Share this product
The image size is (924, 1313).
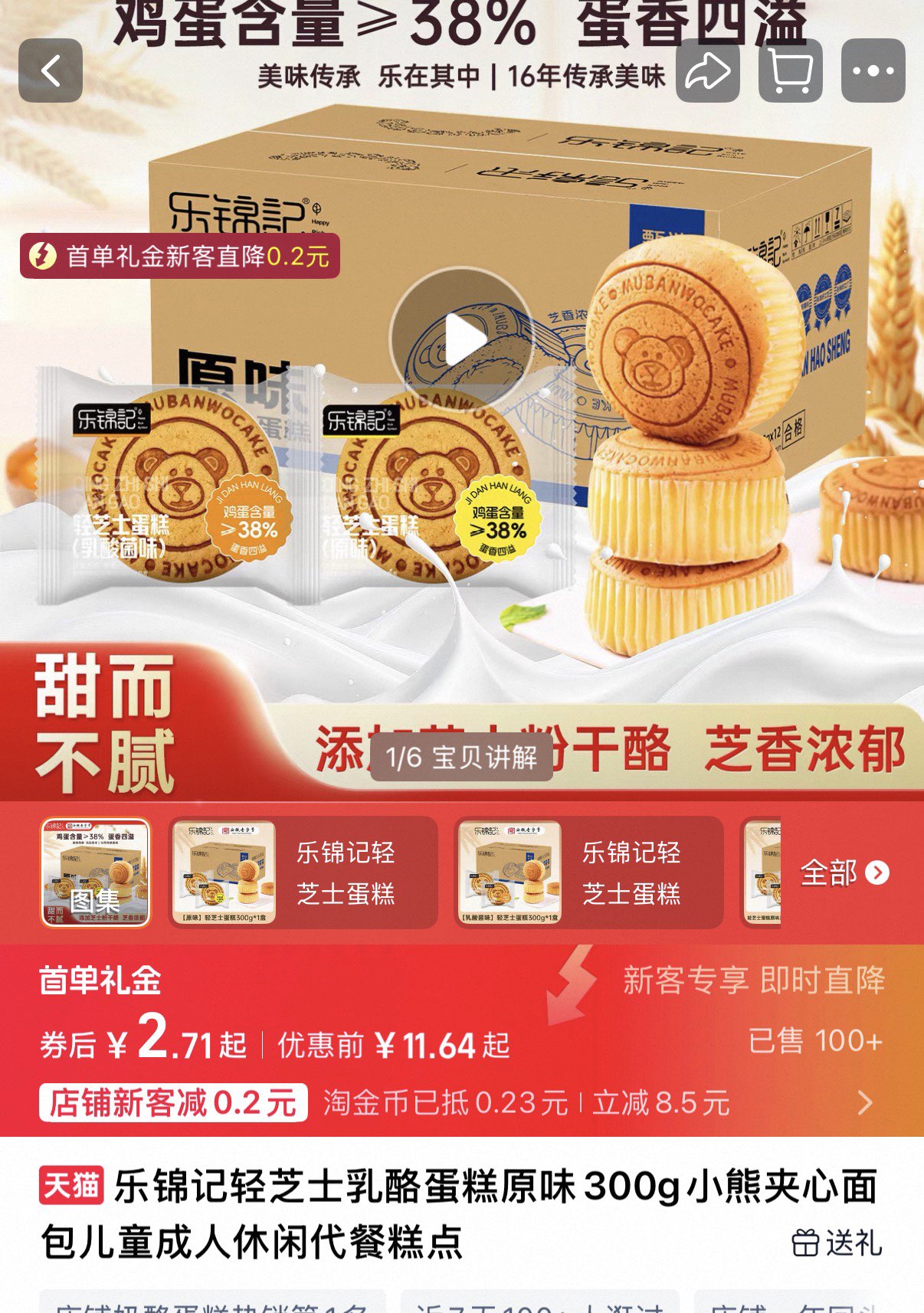pyautogui.click(x=707, y=71)
